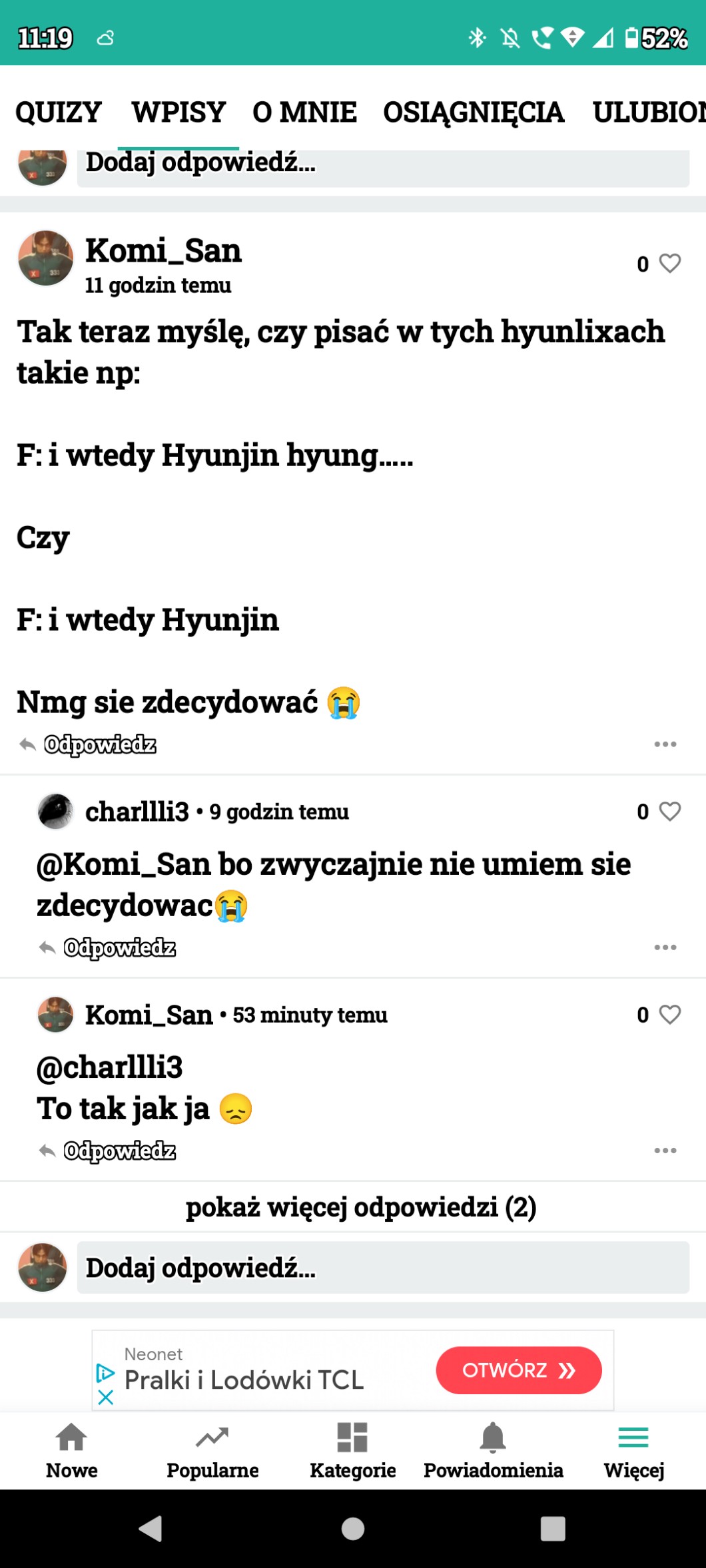706x1568 pixels.
Task: Like Komi_San's post from 11 godzin temu
Action: 669,264
